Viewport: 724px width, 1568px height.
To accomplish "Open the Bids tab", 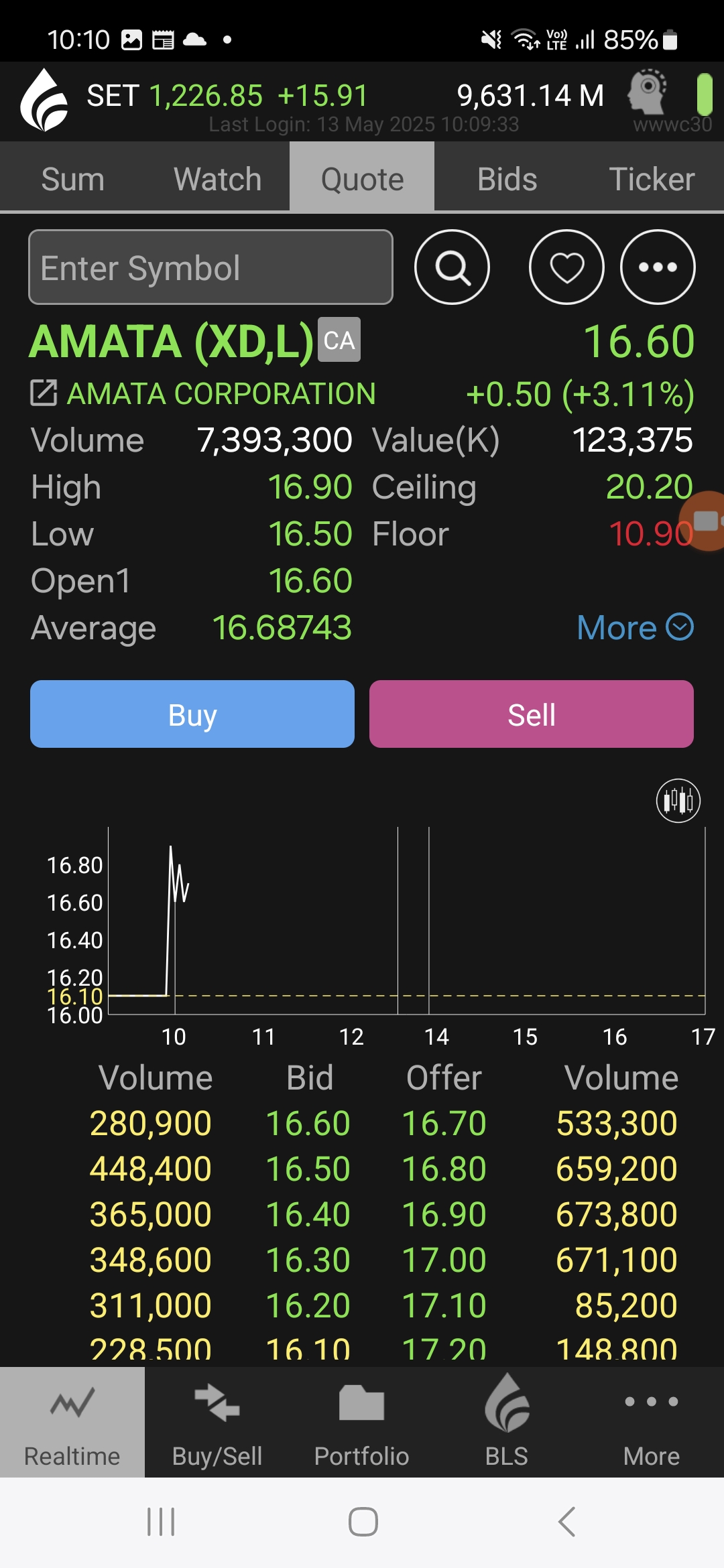I will click(x=507, y=179).
